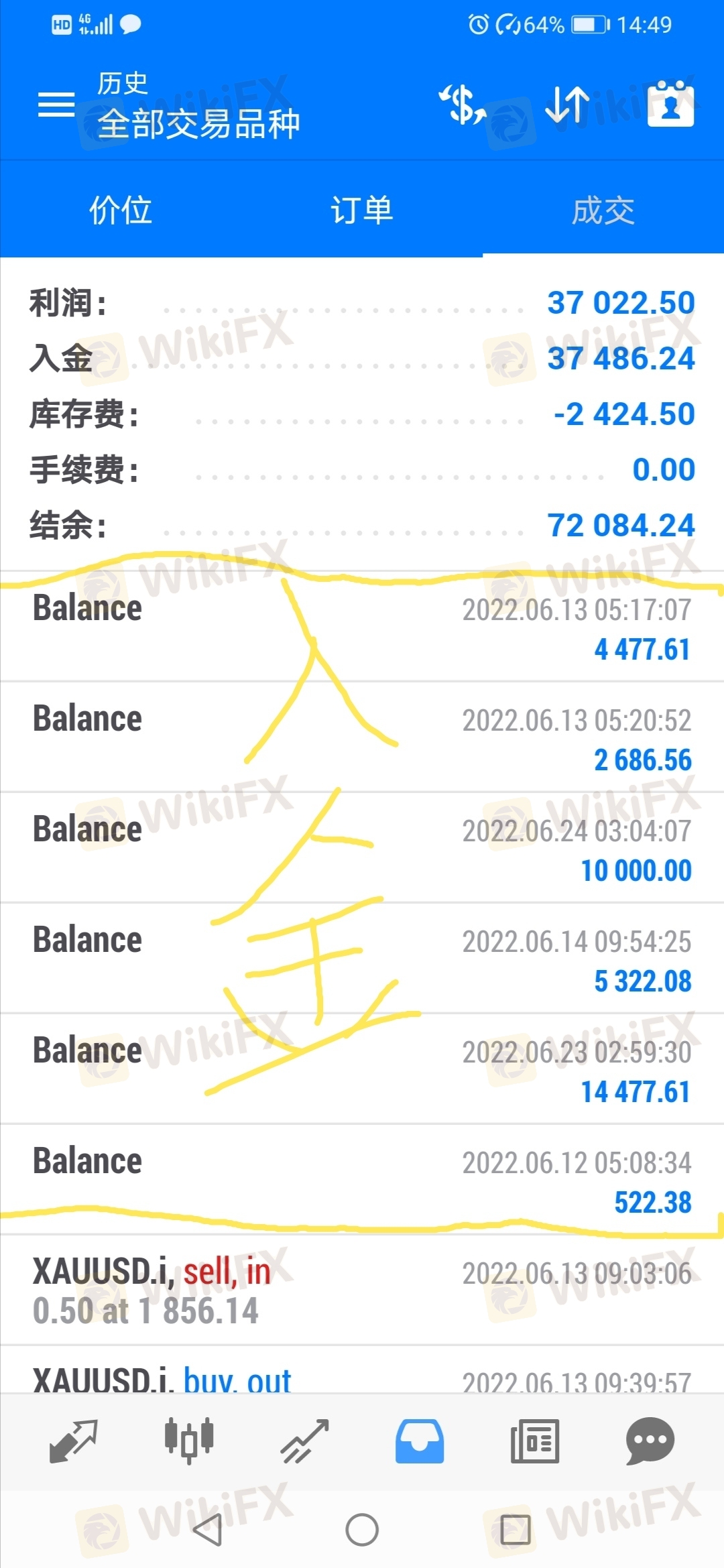Tap the currency symbol filter icon
The width and height of the screenshot is (724, 1568).
tap(463, 105)
